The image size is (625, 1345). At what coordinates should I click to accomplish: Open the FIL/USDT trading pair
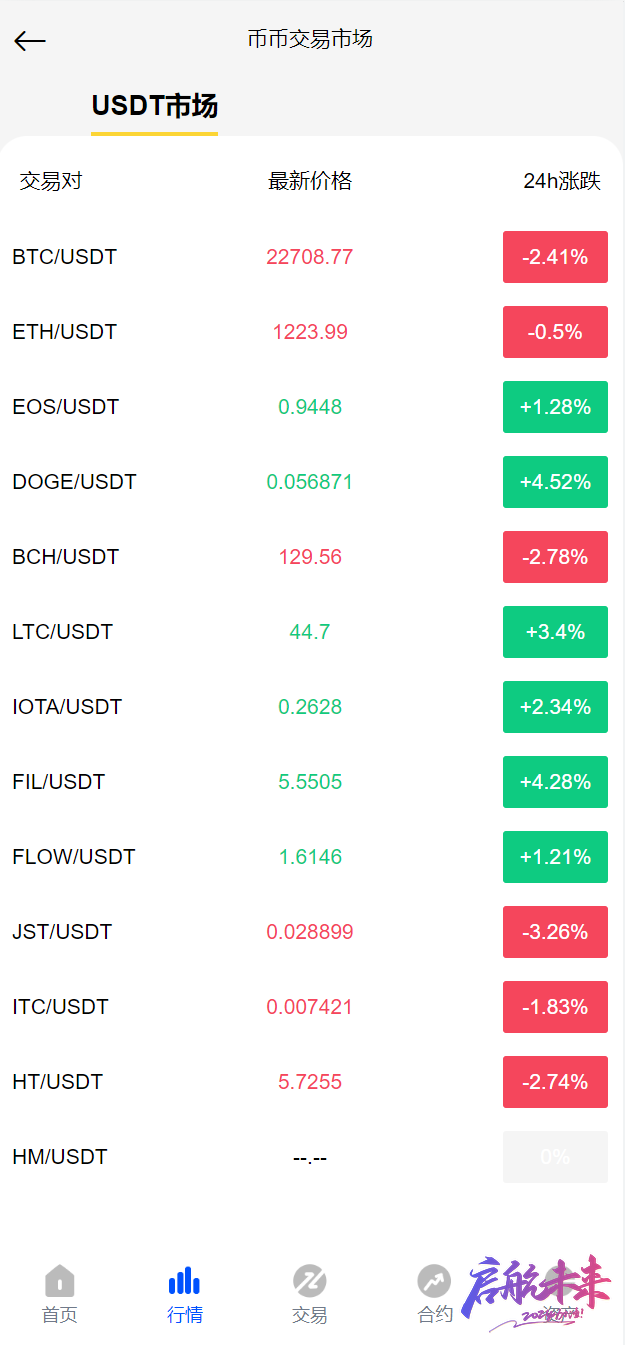(x=312, y=782)
